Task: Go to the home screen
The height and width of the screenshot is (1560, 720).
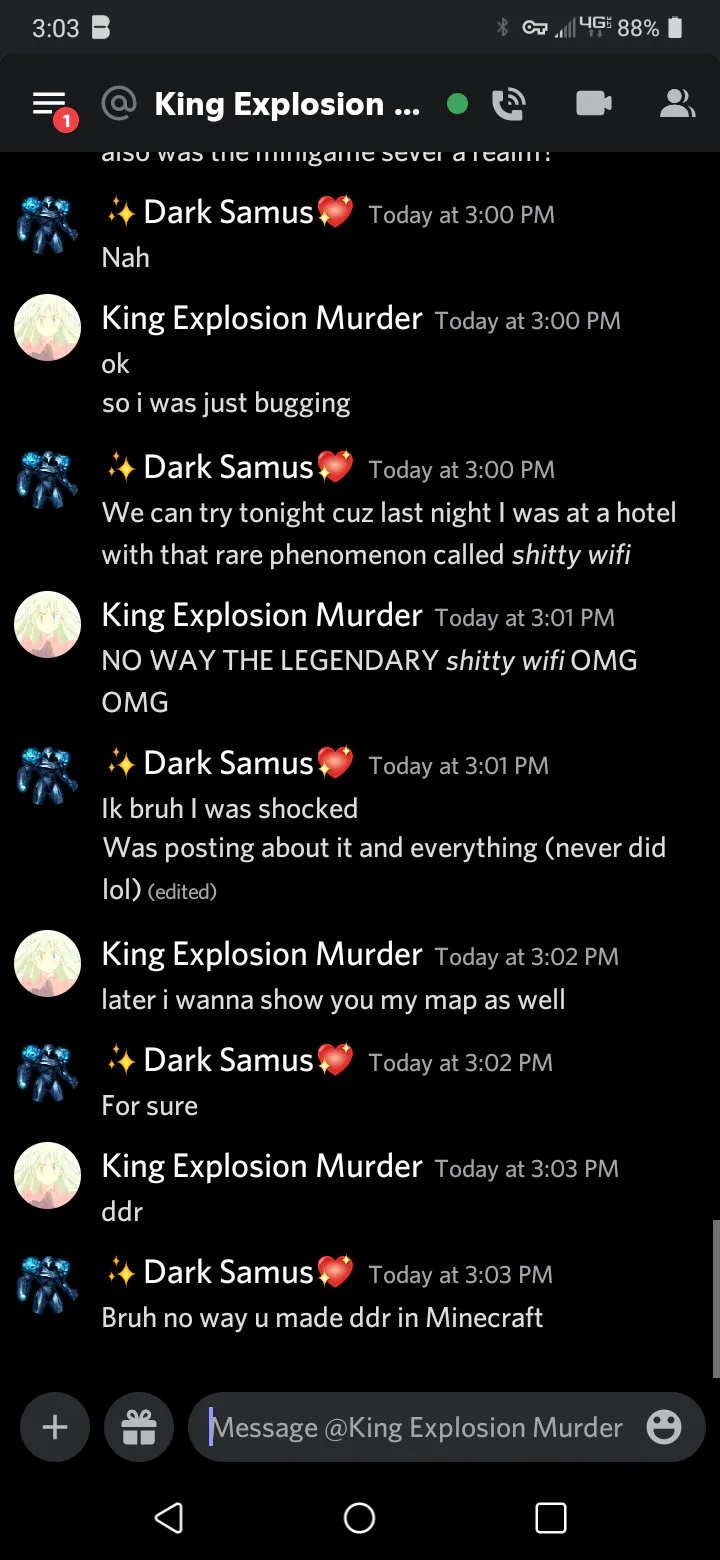Action: click(359, 1518)
